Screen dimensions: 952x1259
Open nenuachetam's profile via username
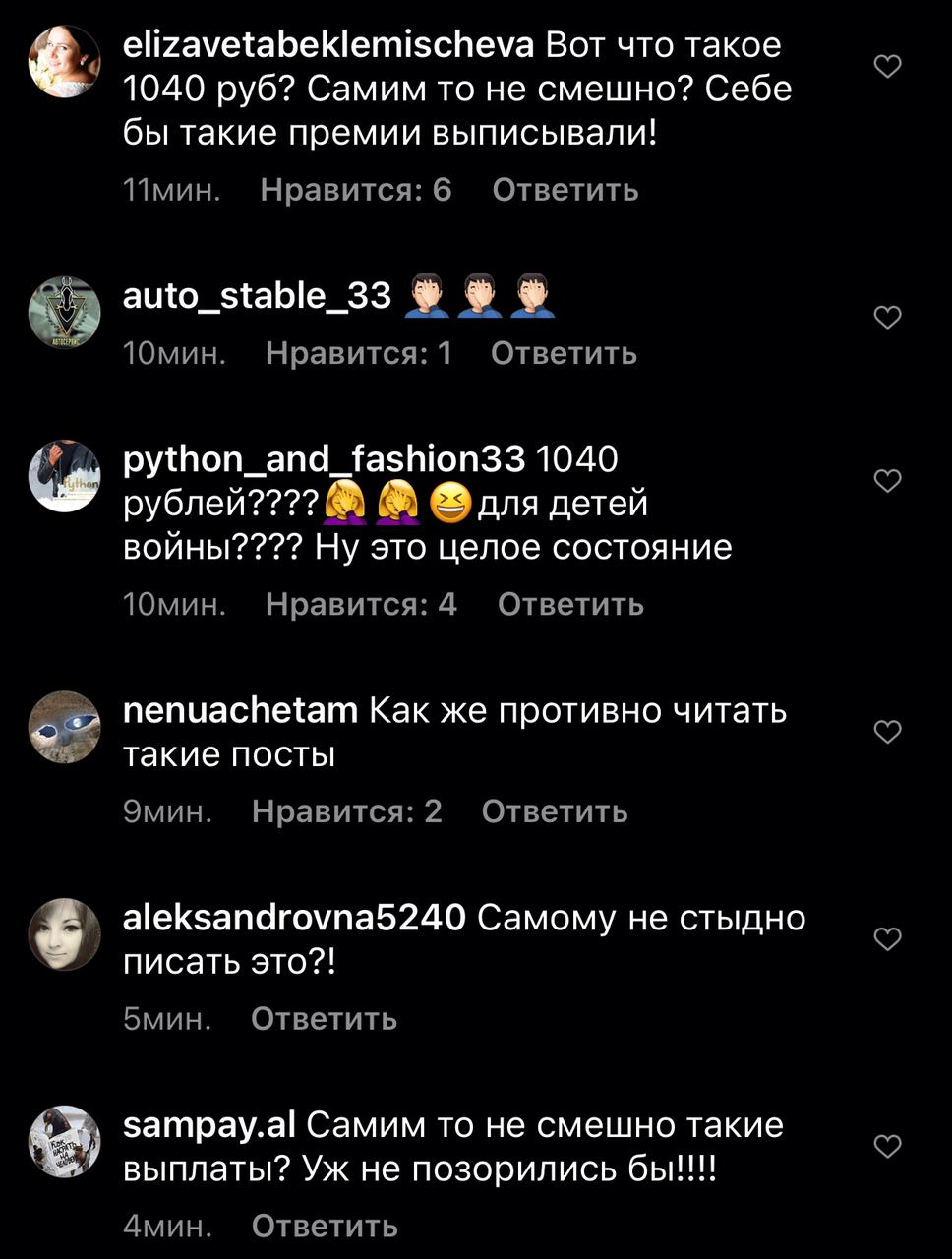point(240,710)
